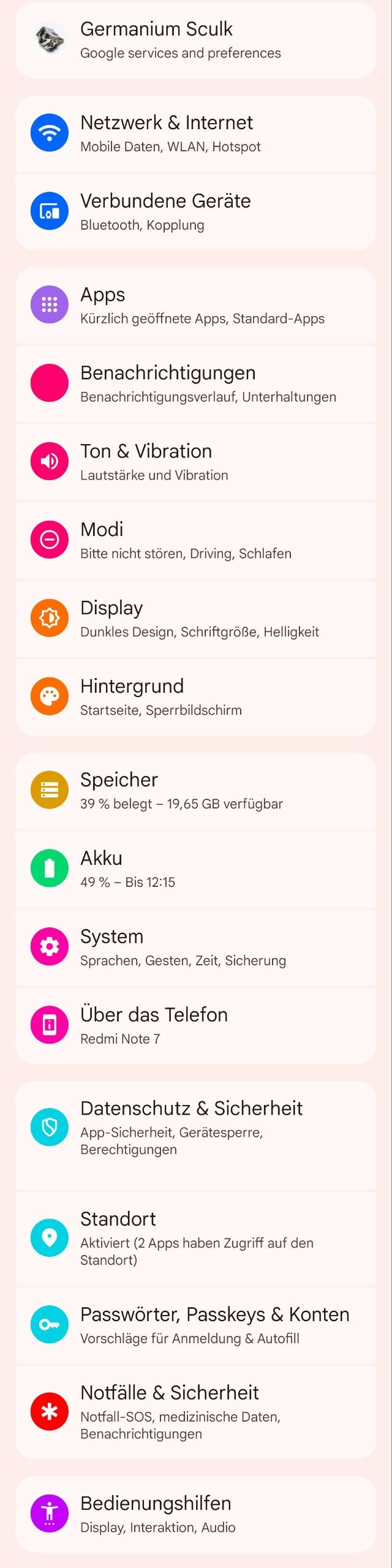Open Germanium Sculk Google services
The image size is (392, 1568).
click(195, 40)
